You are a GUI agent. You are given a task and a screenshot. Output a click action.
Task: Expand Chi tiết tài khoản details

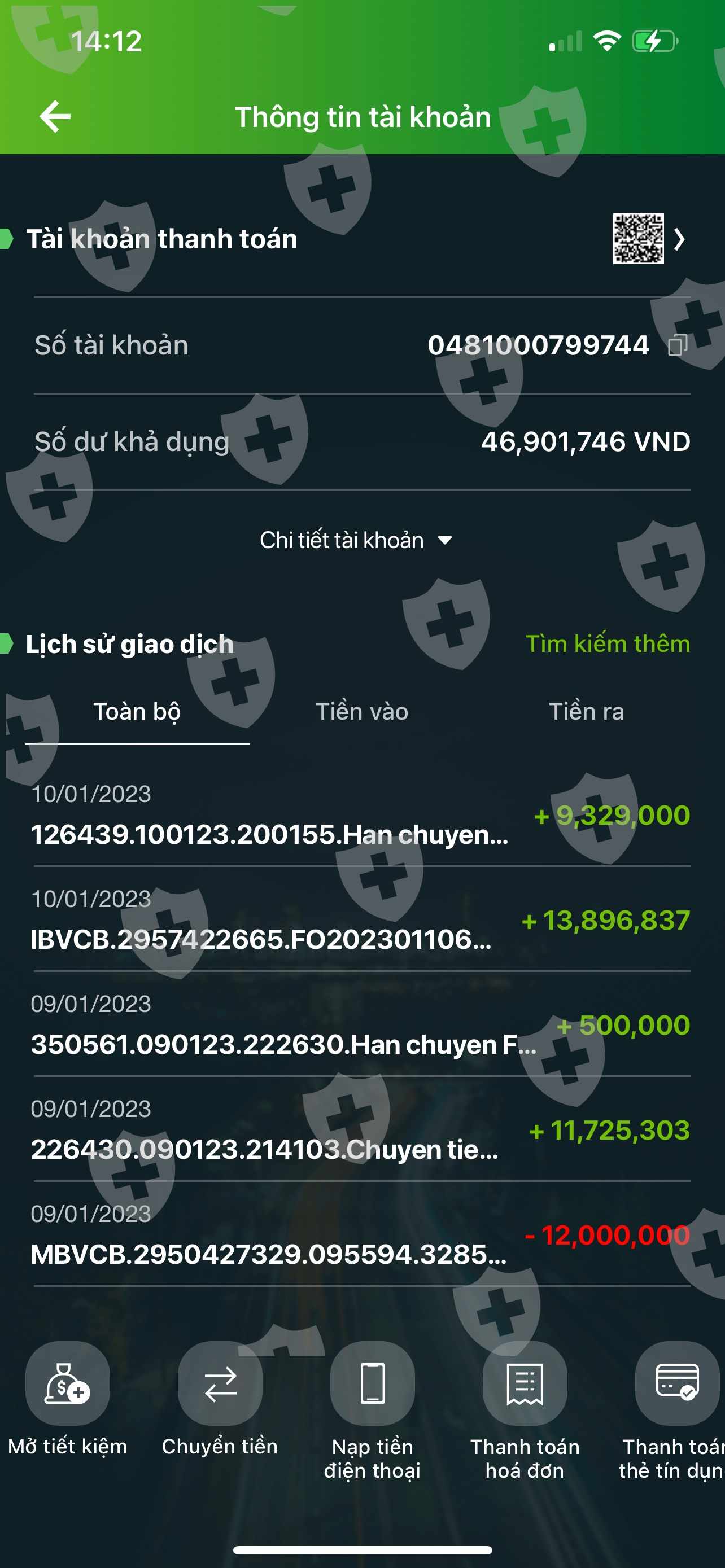(x=356, y=541)
